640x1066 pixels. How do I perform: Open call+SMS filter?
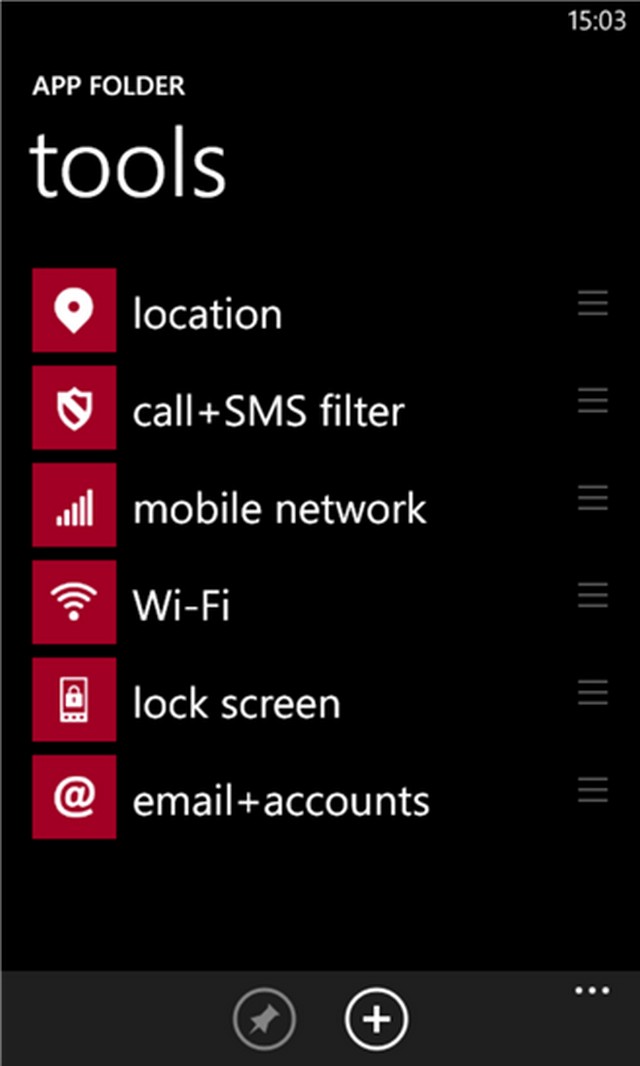tap(268, 411)
